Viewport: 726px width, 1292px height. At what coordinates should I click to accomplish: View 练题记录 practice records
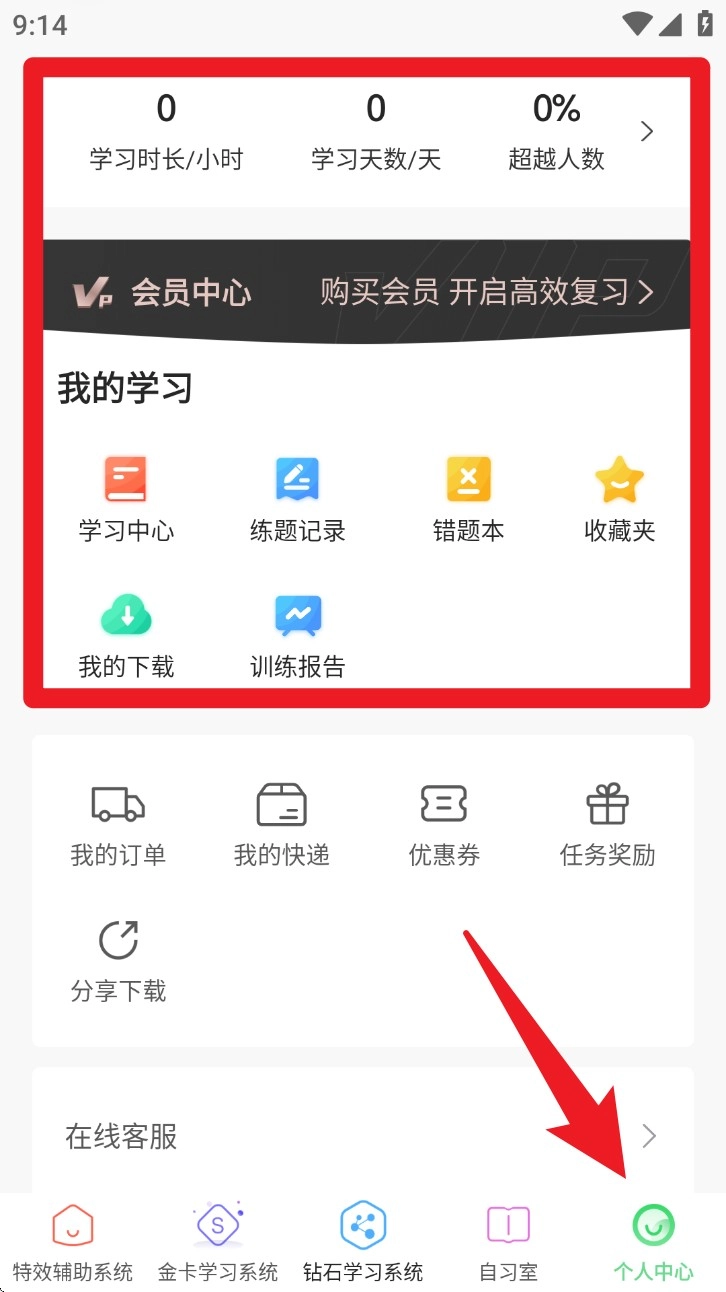coord(297,499)
